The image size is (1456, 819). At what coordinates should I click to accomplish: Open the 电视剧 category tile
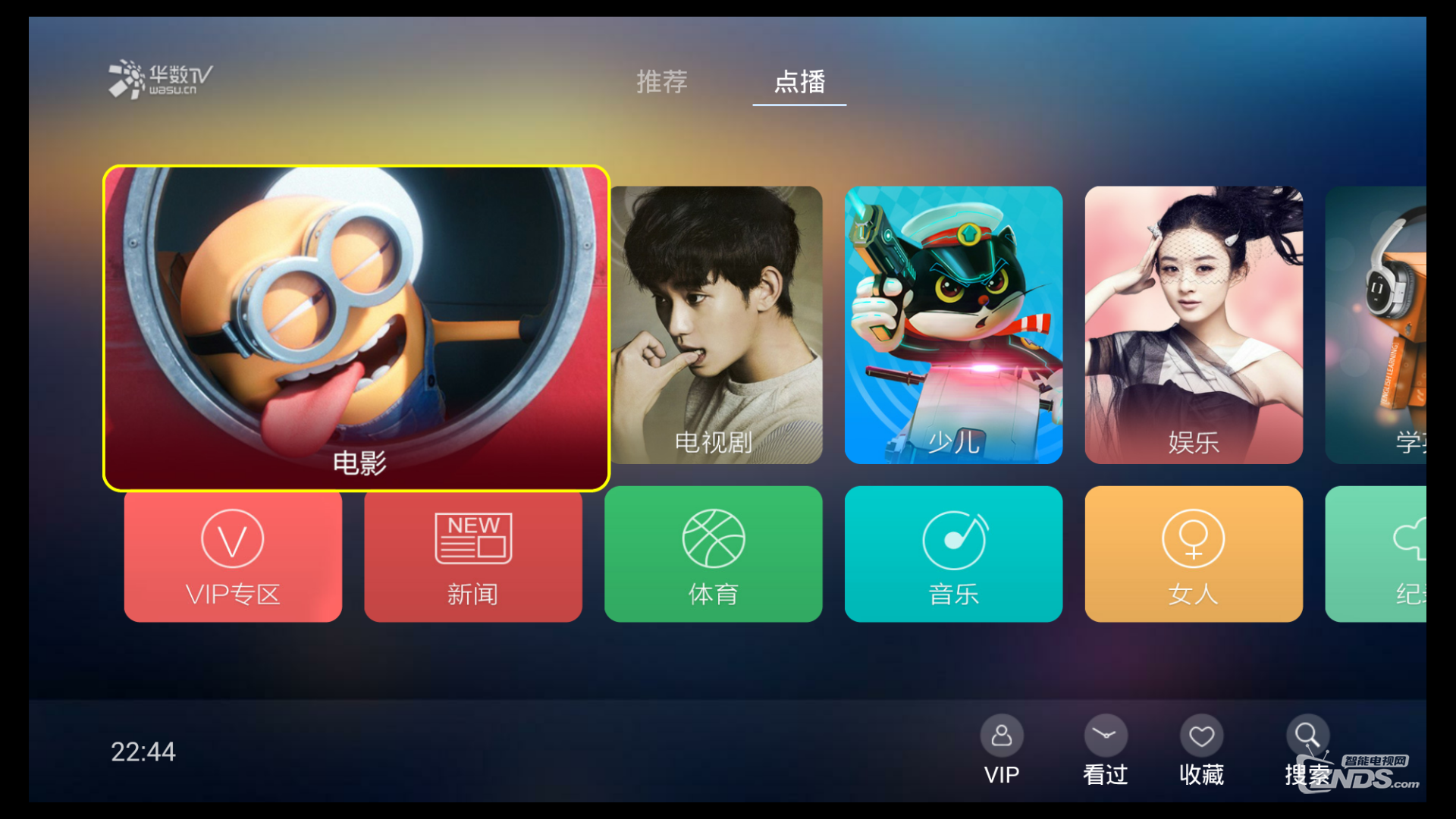pos(717,325)
